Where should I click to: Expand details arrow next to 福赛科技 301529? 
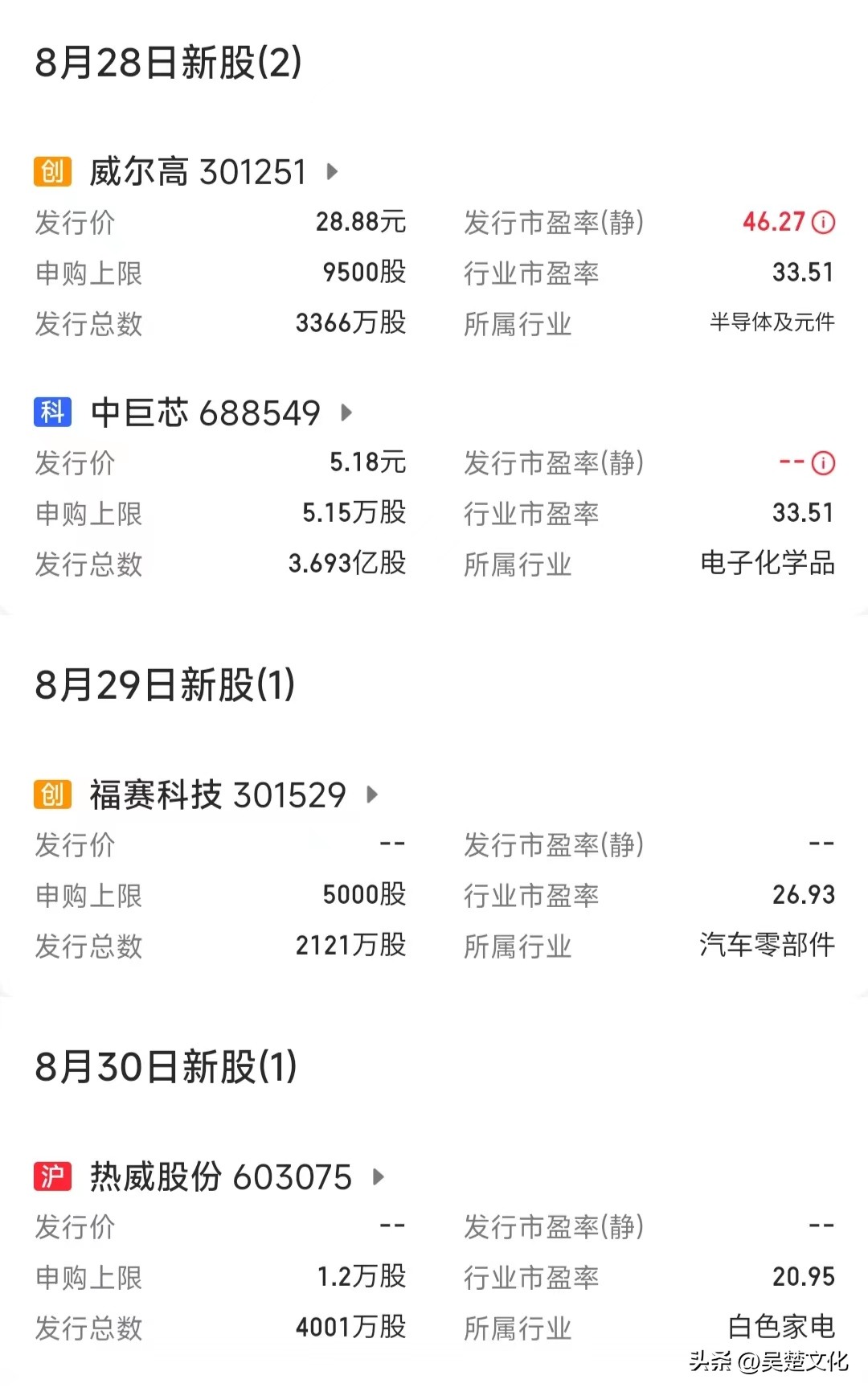tap(372, 795)
